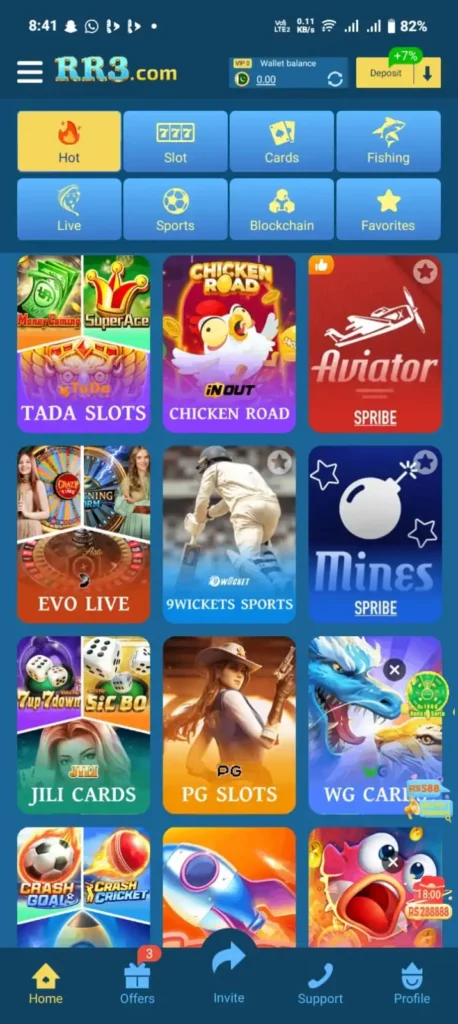The height and width of the screenshot is (1024, 458).
Task: Switch to the Cards category
Action: [282, 141]
